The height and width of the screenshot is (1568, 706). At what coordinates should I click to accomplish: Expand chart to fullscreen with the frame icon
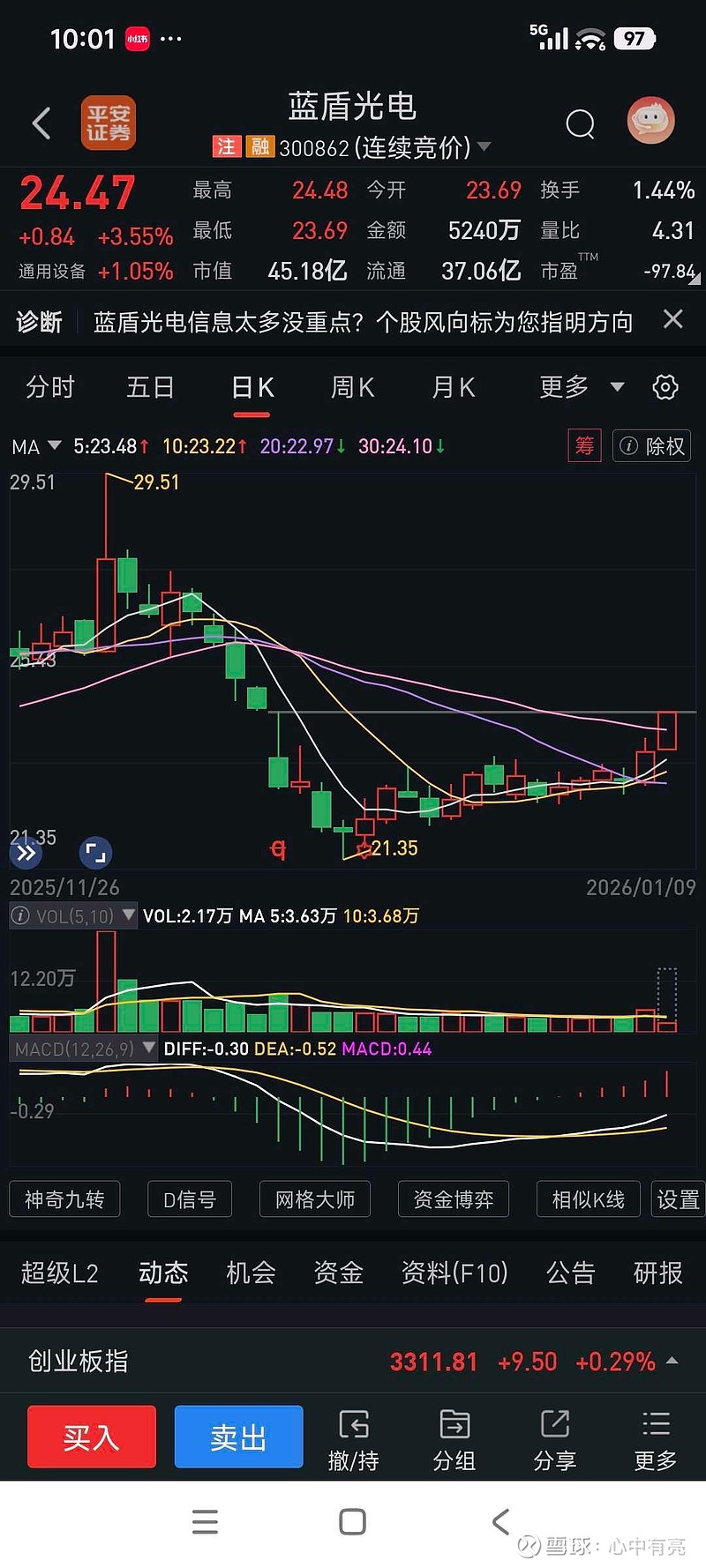click(94, 852)
